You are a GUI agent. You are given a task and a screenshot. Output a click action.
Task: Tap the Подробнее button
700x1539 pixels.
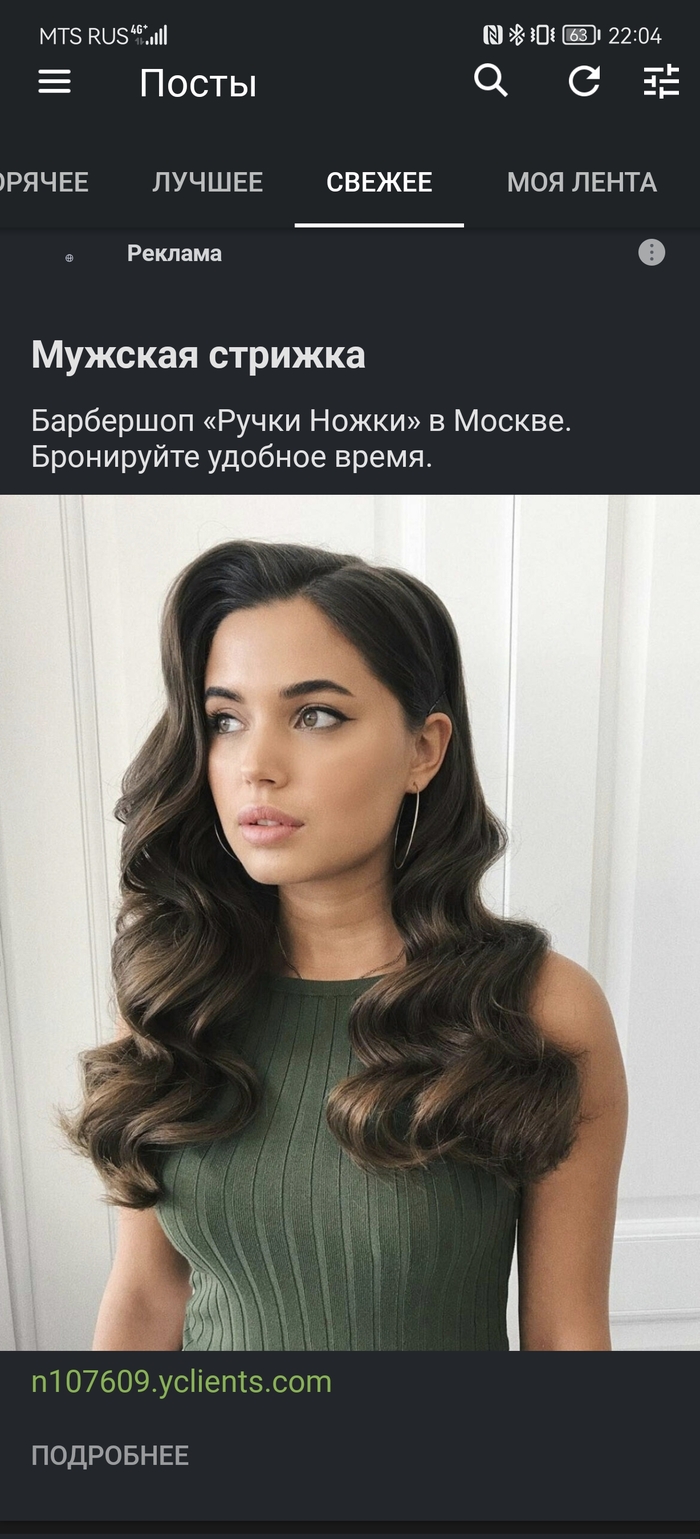point(110,1455)
